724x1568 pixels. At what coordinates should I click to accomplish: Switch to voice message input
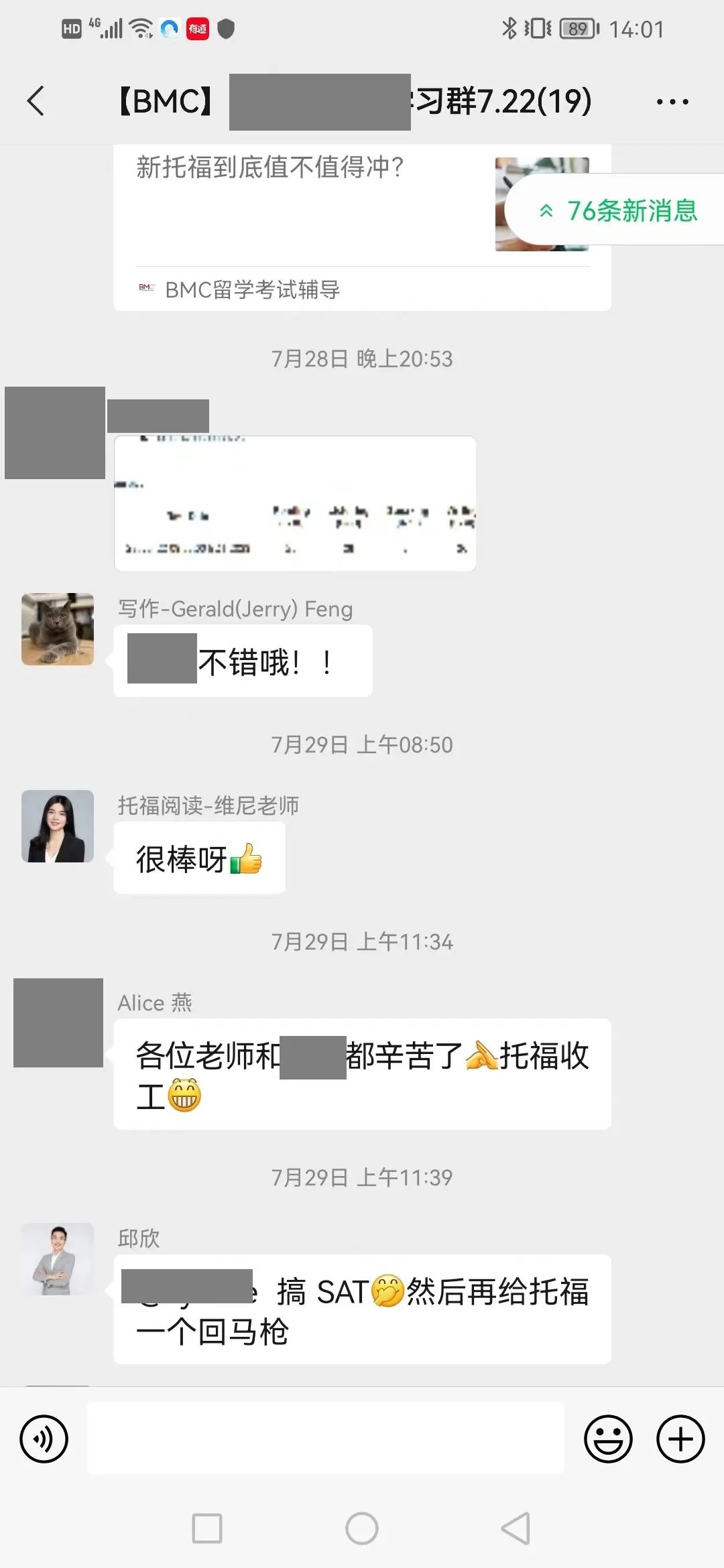click(44, 1439)
